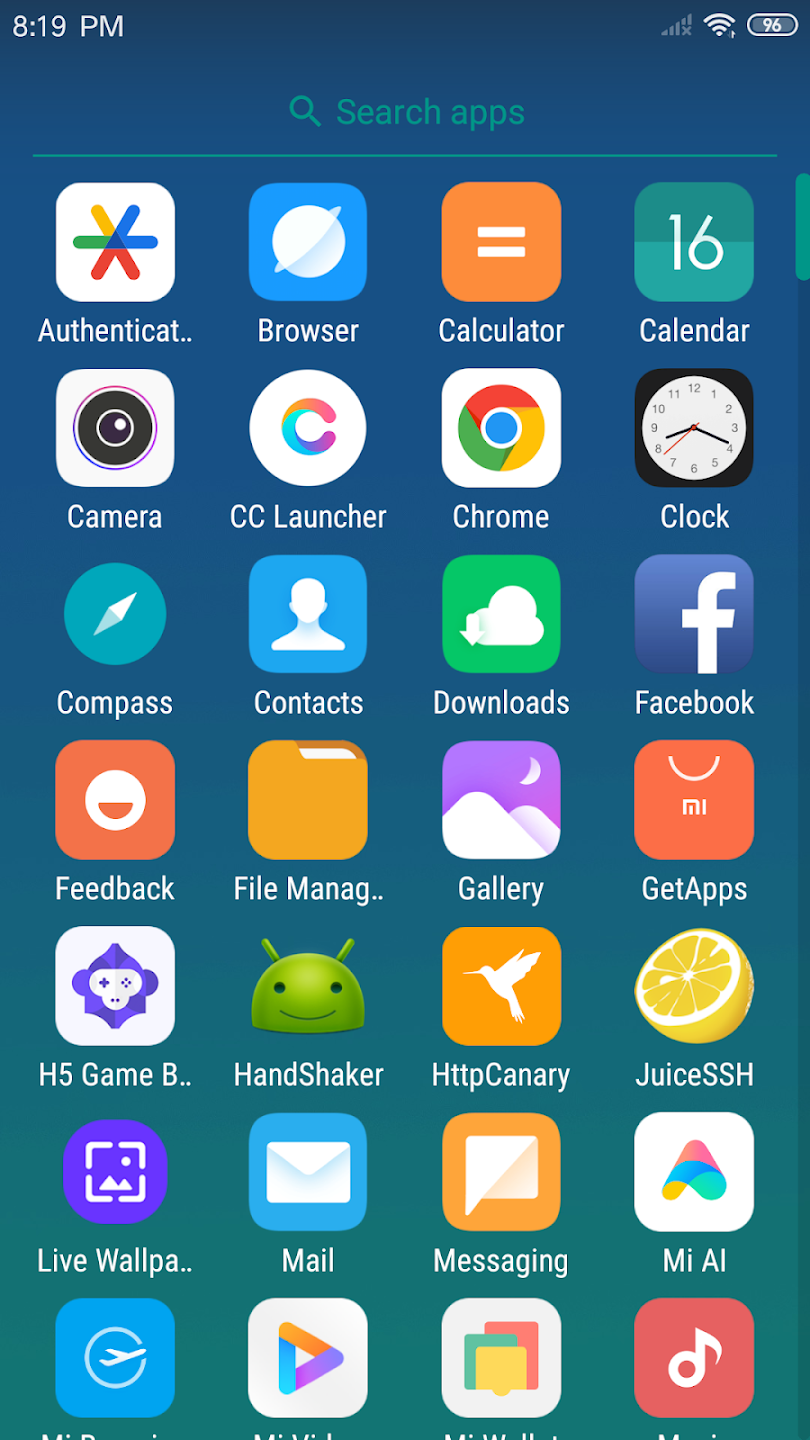Open the Google Authenticator app
Viewport: 810px width, 1440px height.
tap(114, 241)
